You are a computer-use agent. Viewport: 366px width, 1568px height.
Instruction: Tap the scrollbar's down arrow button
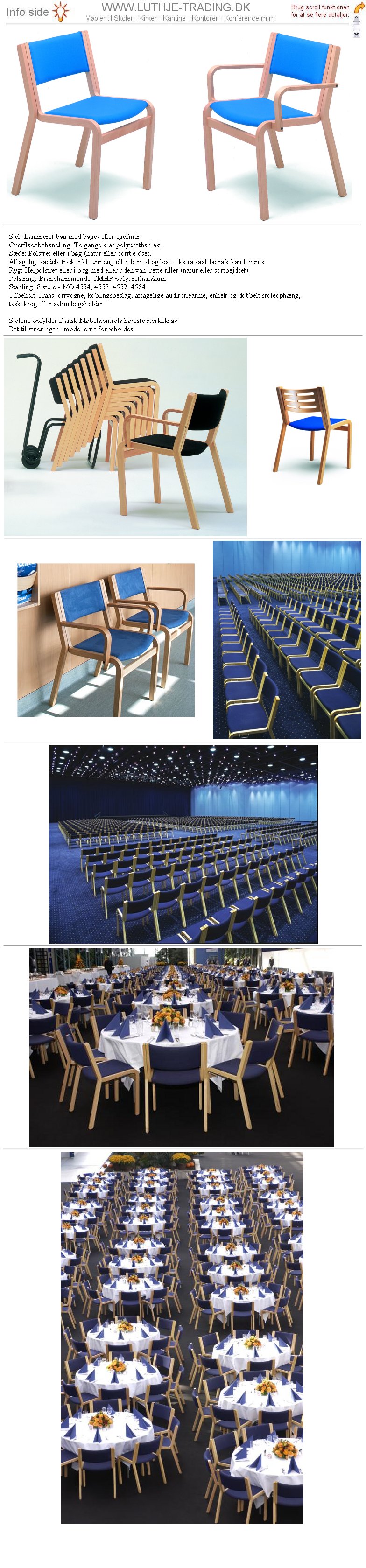pyautogui.click(x=356, y=34)
